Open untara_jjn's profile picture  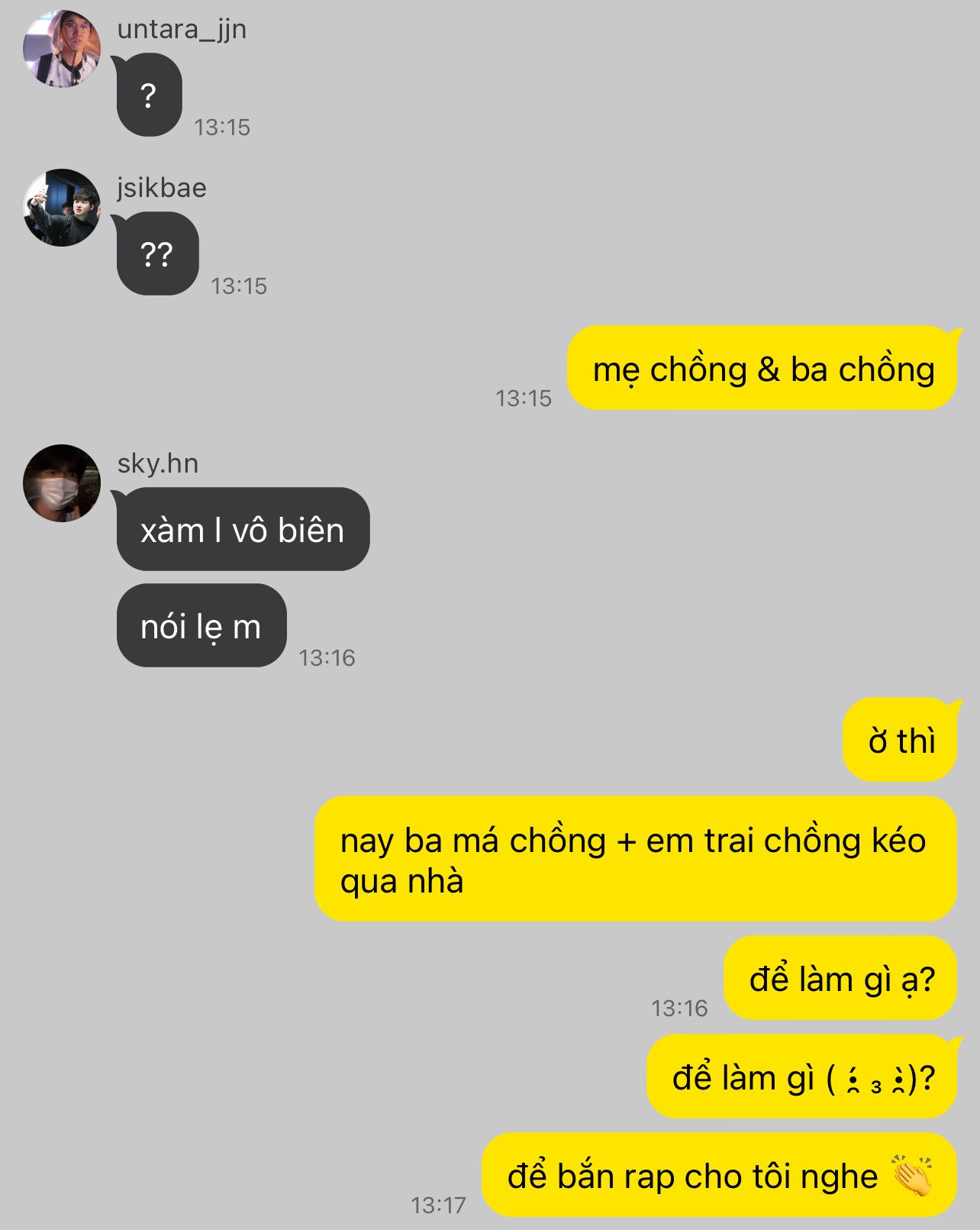(62, 49)
